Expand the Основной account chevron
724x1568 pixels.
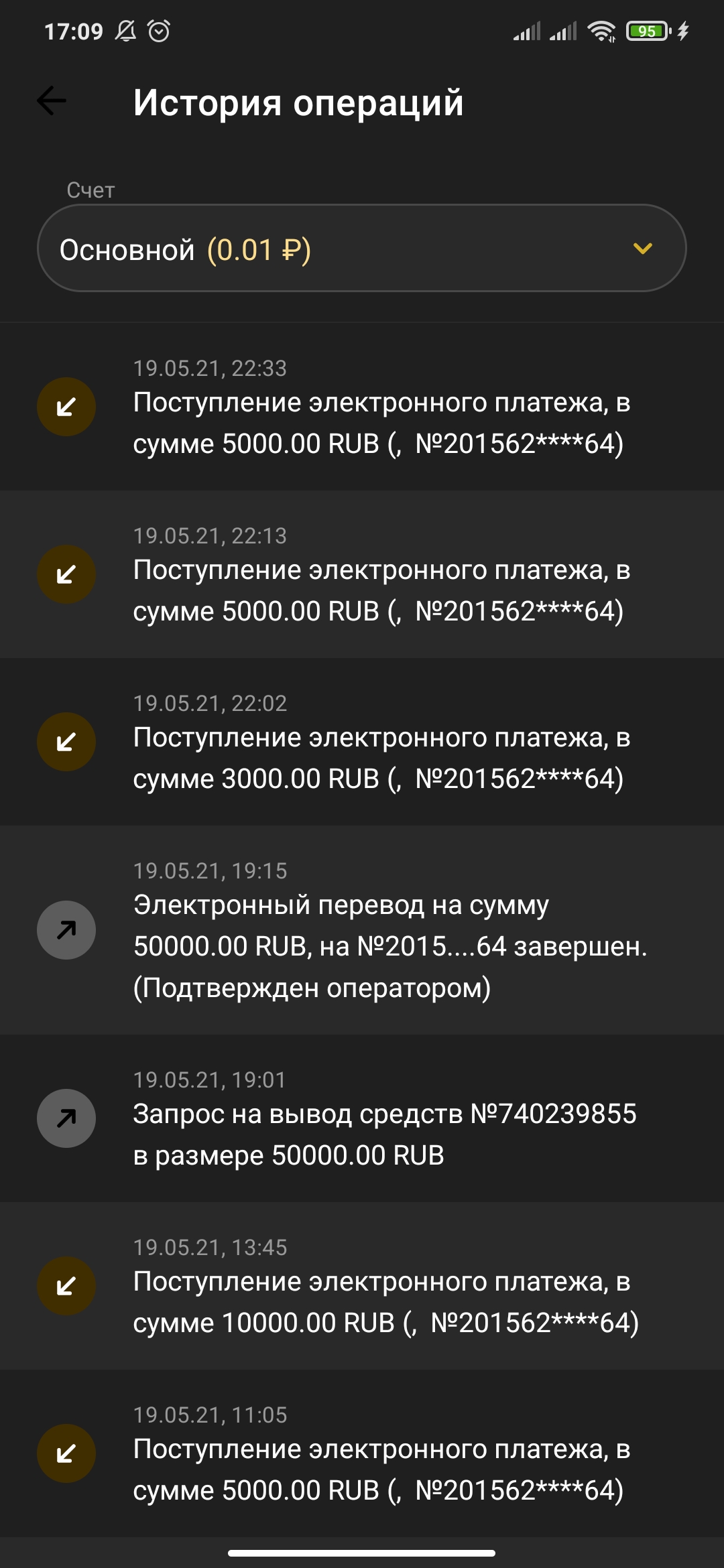(643, 250)
